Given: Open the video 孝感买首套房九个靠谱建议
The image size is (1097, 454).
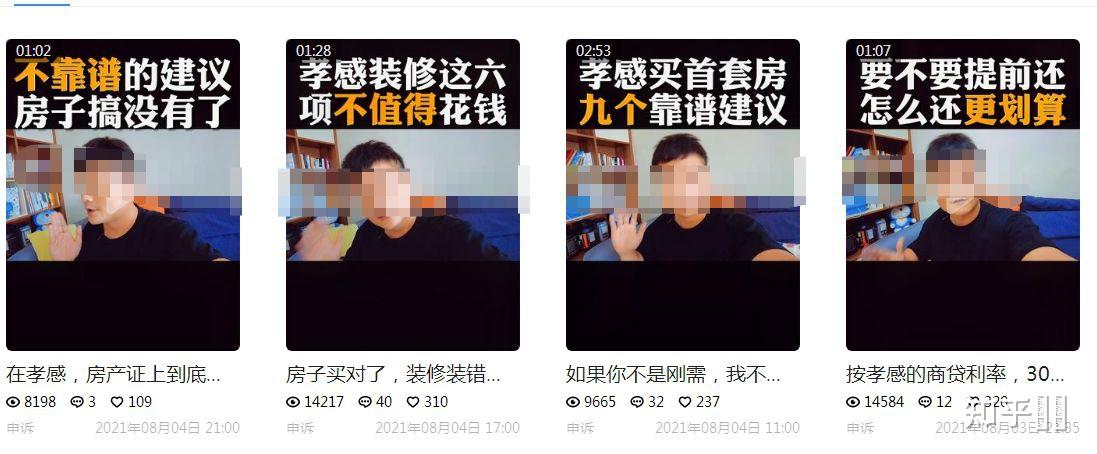Looking at the screenshot, I should (682, 195).
